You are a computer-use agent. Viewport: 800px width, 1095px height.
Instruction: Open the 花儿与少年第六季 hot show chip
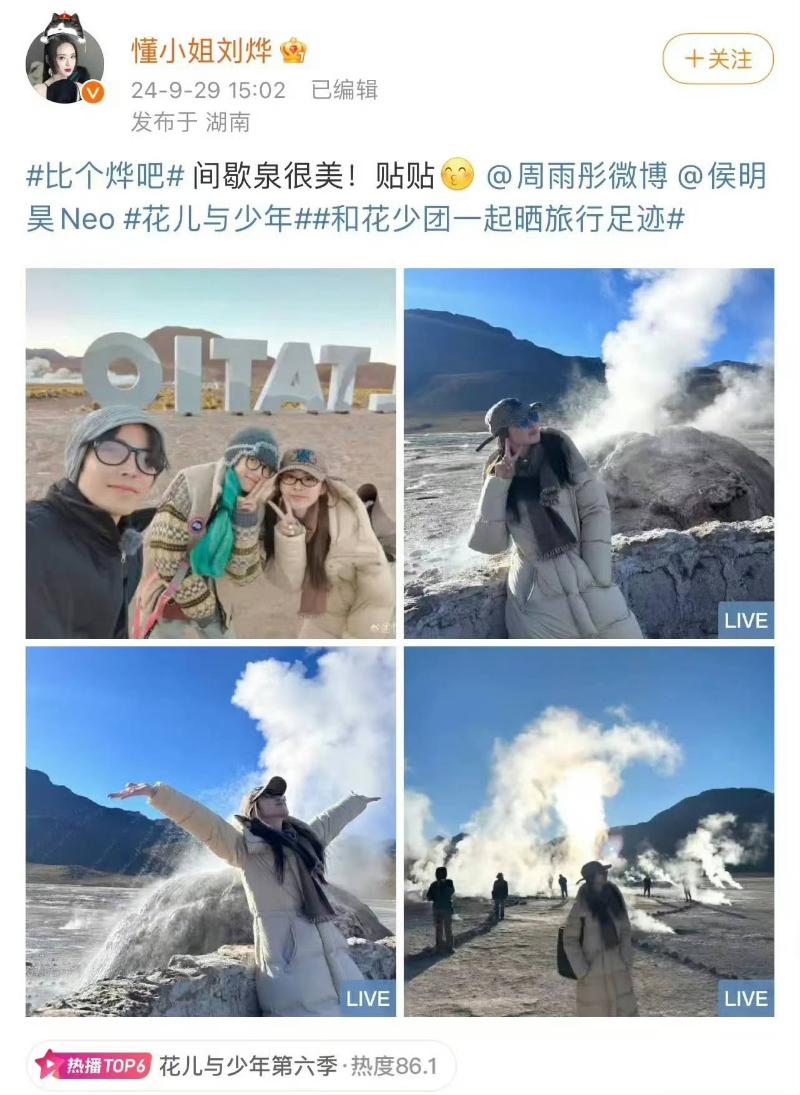point(240,1066)
